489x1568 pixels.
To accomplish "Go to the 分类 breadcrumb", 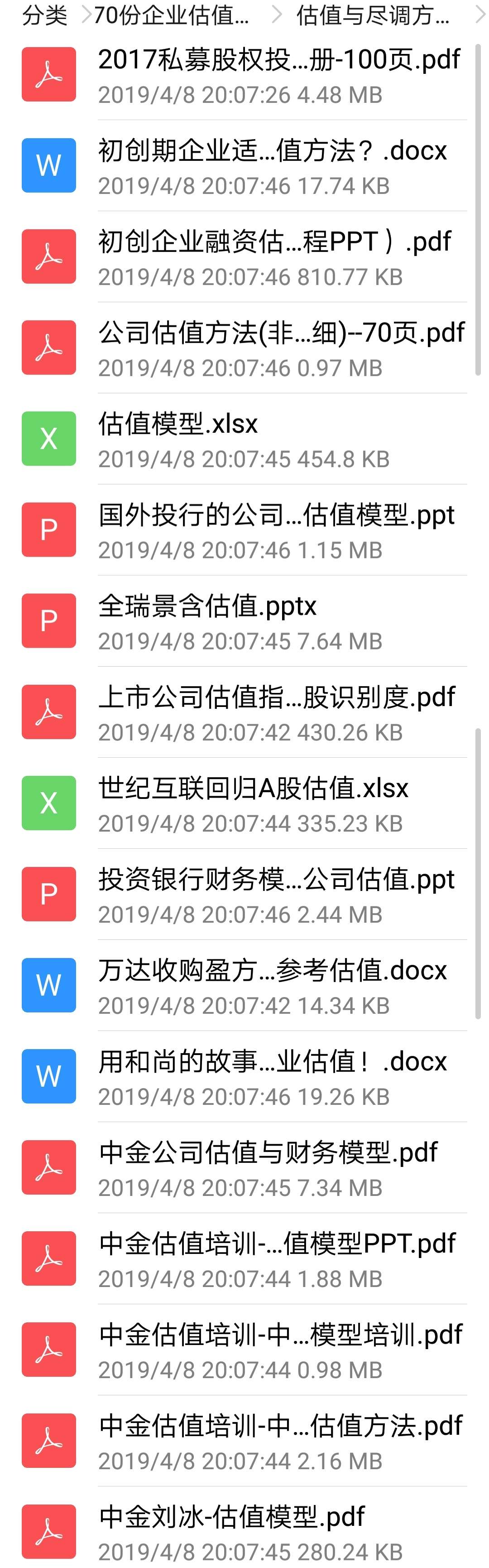I will 44,15.
